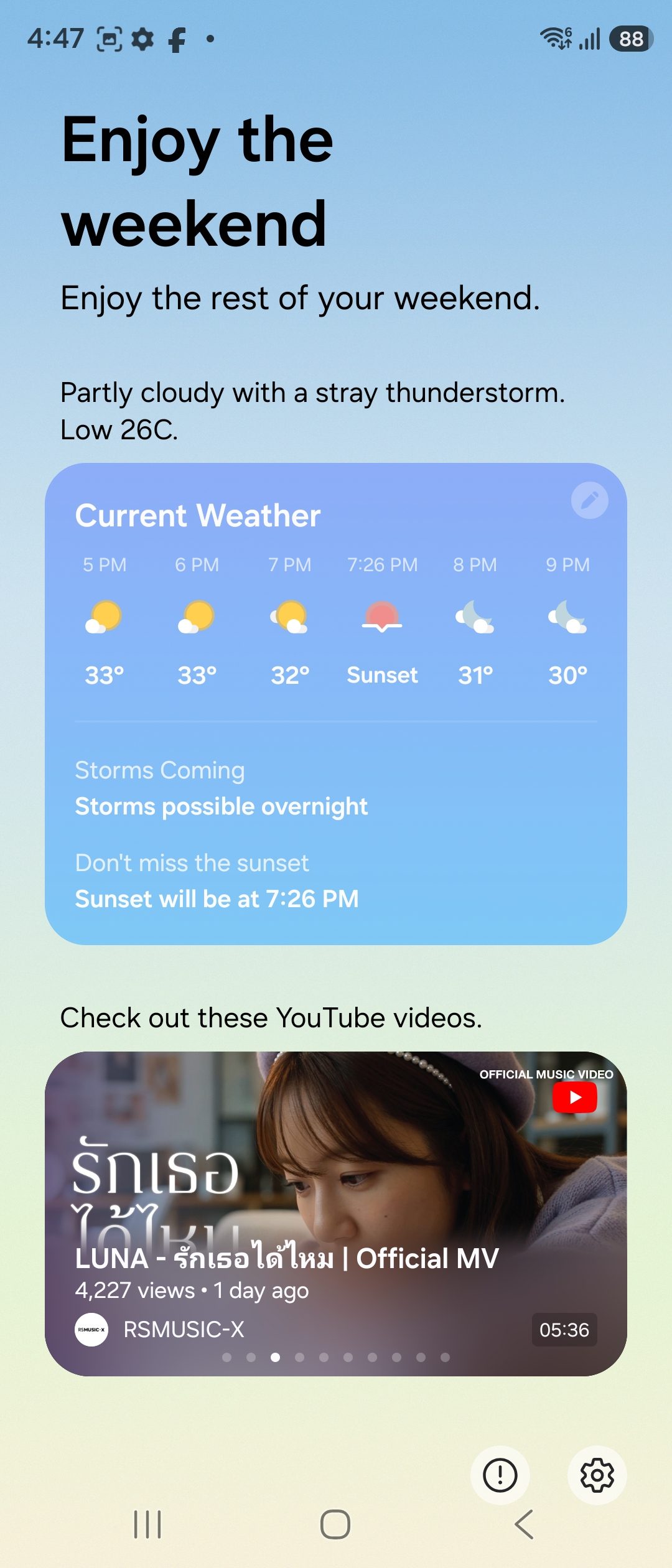Tap the exclamation info button
The height and width of the screenshot is (1568, 672).
500,1475
